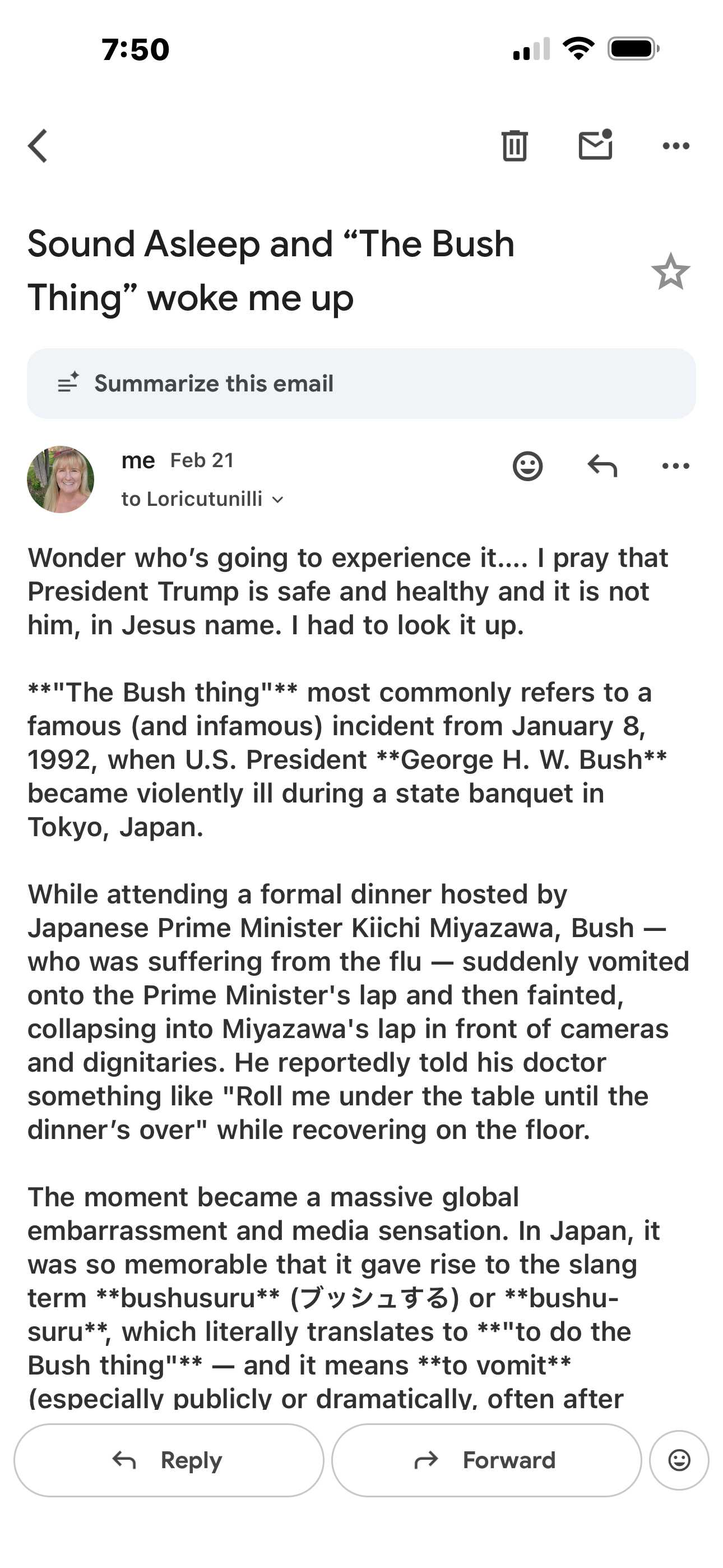
Task: Forward this email
Action: point(486,1460)
